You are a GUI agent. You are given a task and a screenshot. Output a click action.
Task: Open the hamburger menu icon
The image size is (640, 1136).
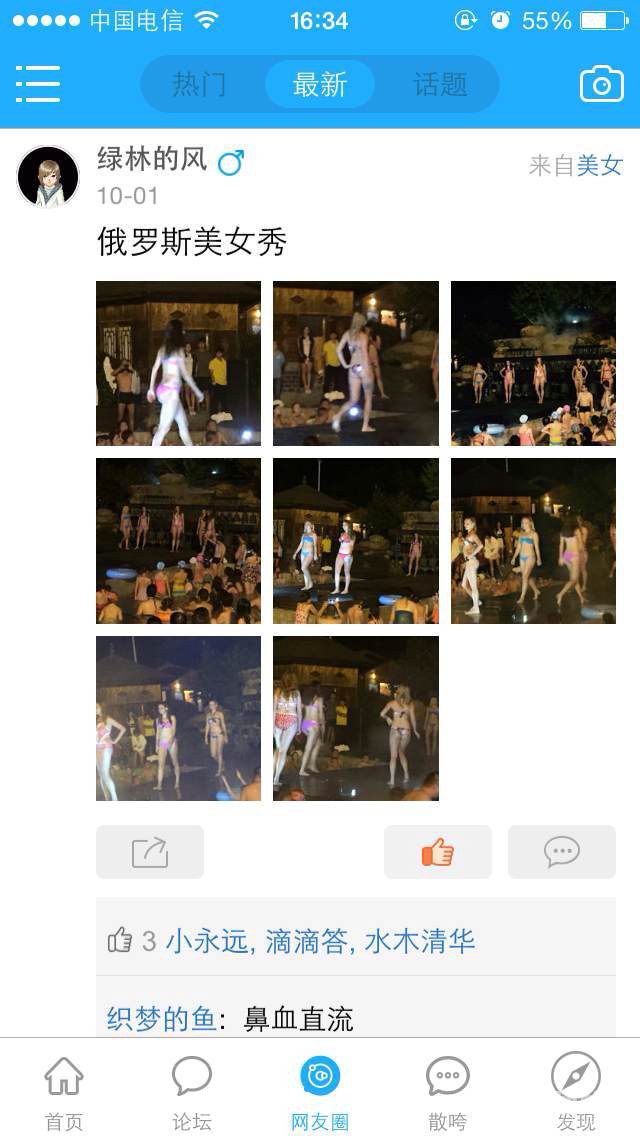click(x=38, y=84)
